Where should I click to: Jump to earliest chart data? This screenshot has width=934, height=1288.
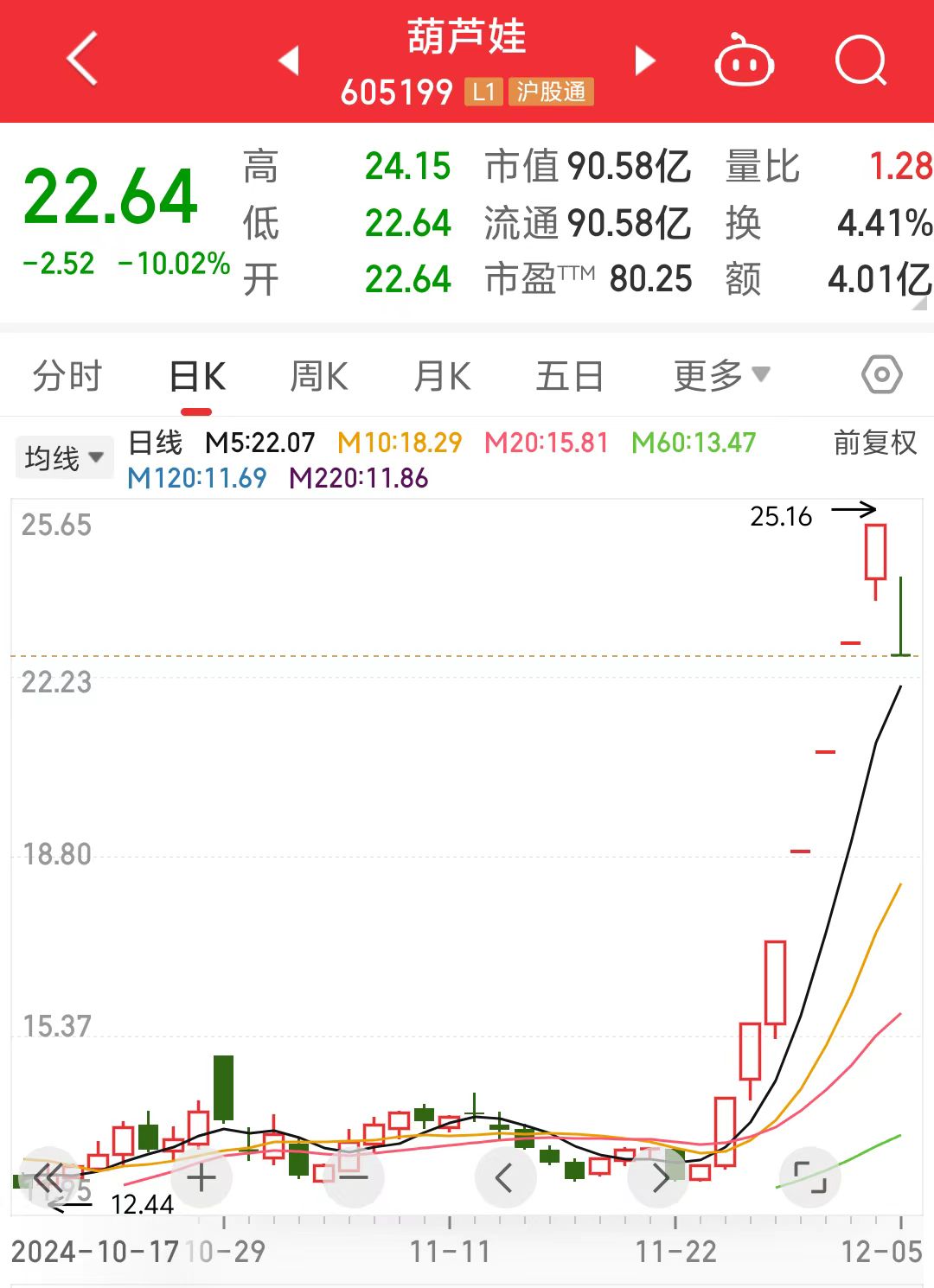coord(48,1177)
